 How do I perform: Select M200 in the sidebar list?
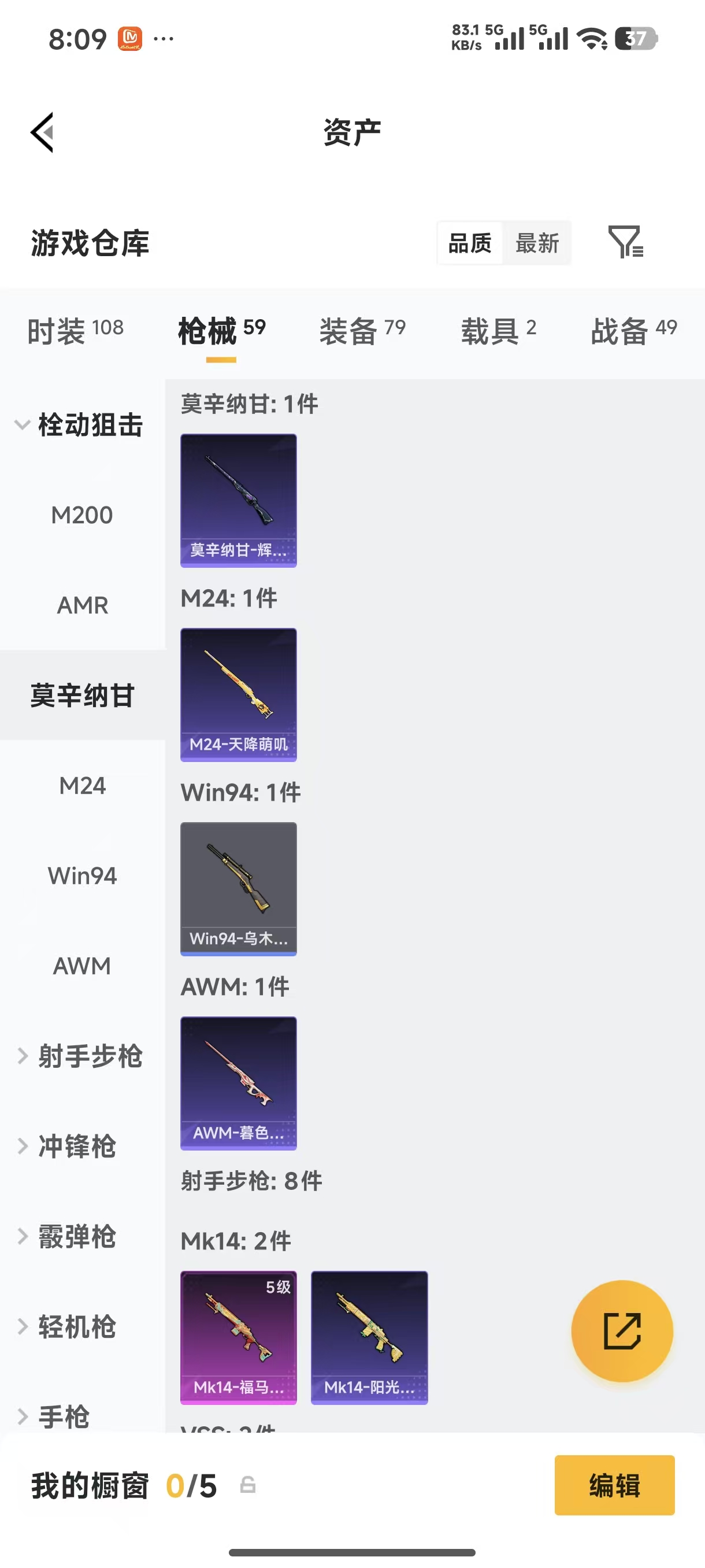point(82,515)
